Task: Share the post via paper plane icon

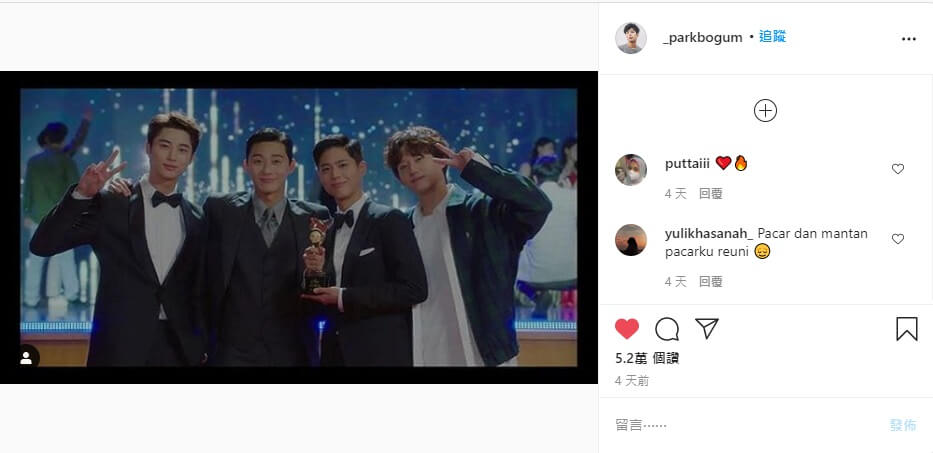Action: pyautogui.click(x=707, y=329)
